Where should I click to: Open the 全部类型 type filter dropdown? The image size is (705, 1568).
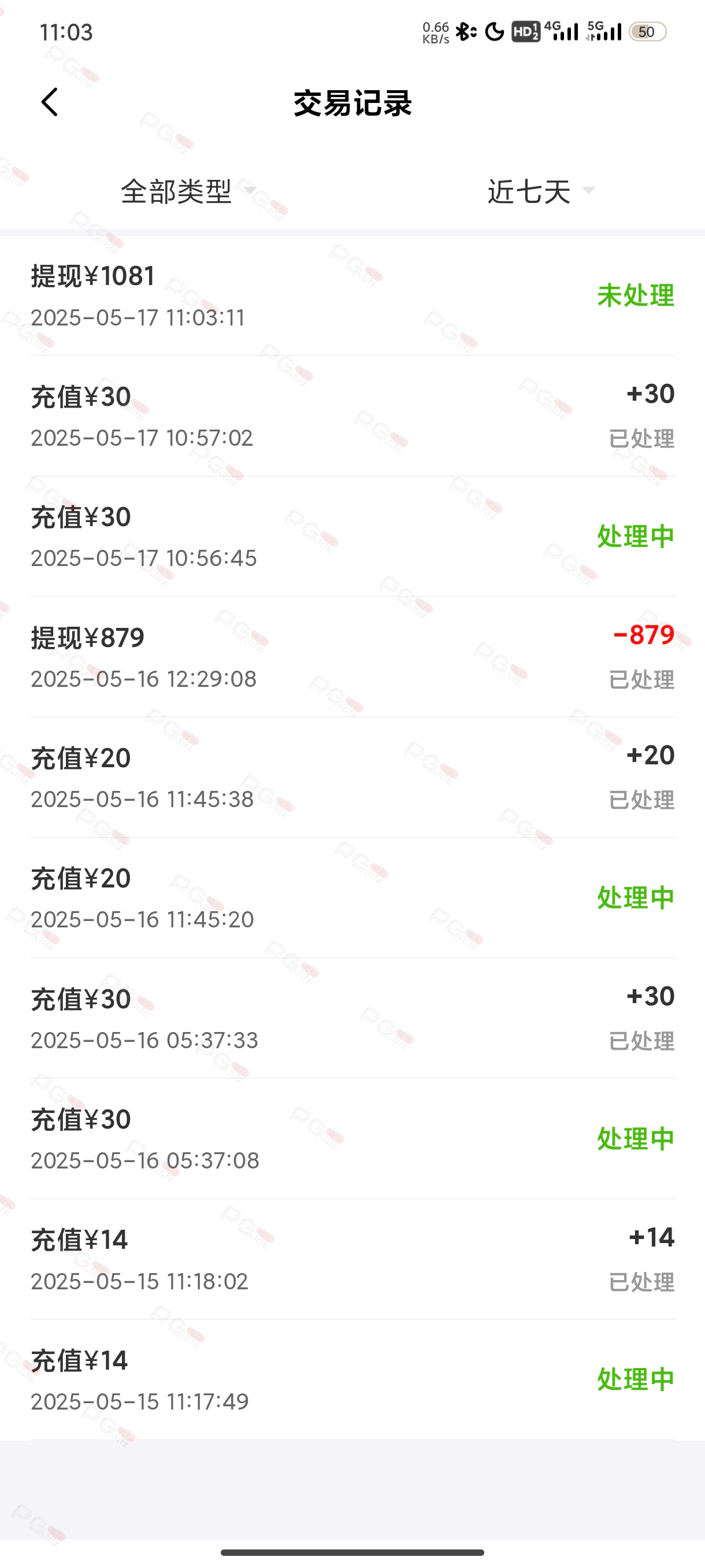click(x=188, y=191)
